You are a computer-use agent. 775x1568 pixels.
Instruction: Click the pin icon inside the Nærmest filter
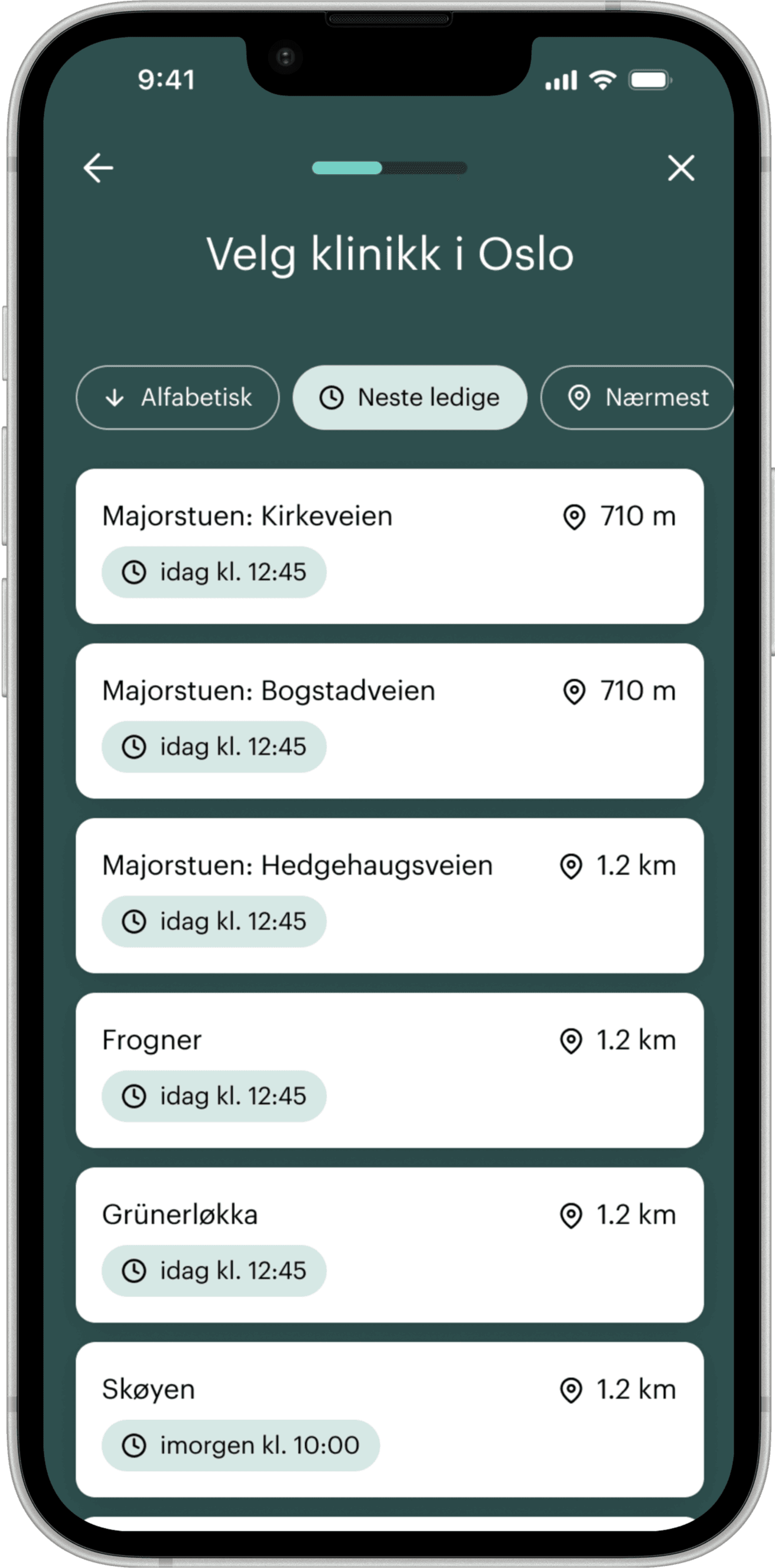tap(579, 397)
